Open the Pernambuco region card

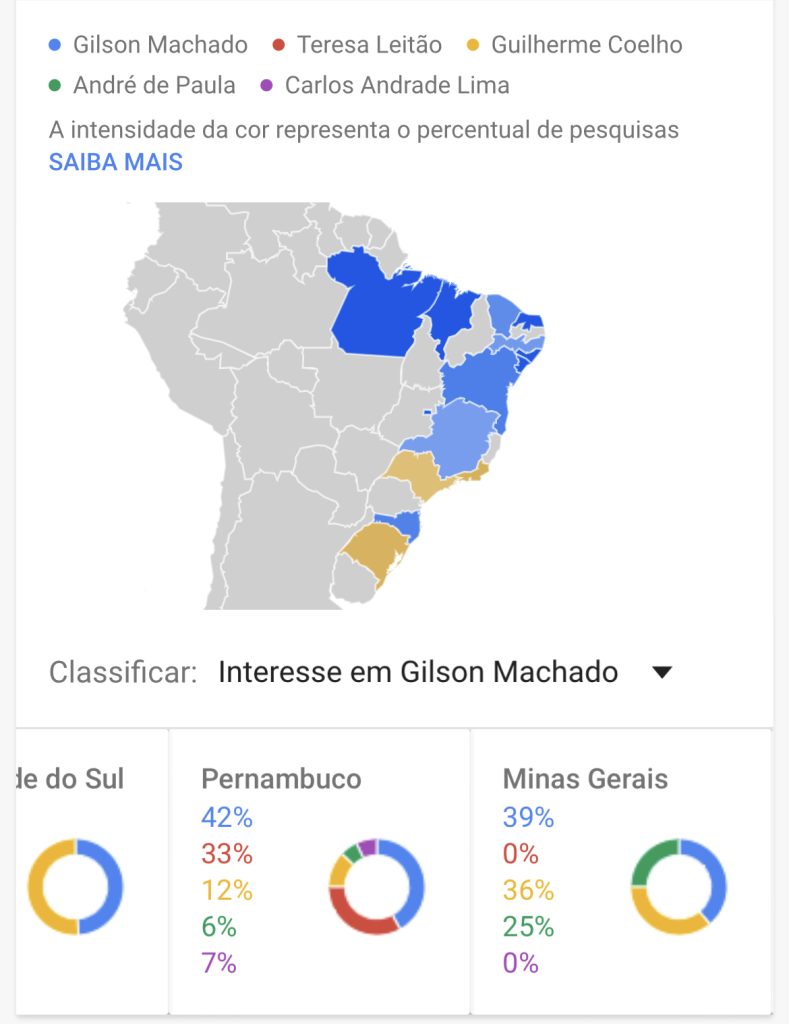tap(318, 870)
